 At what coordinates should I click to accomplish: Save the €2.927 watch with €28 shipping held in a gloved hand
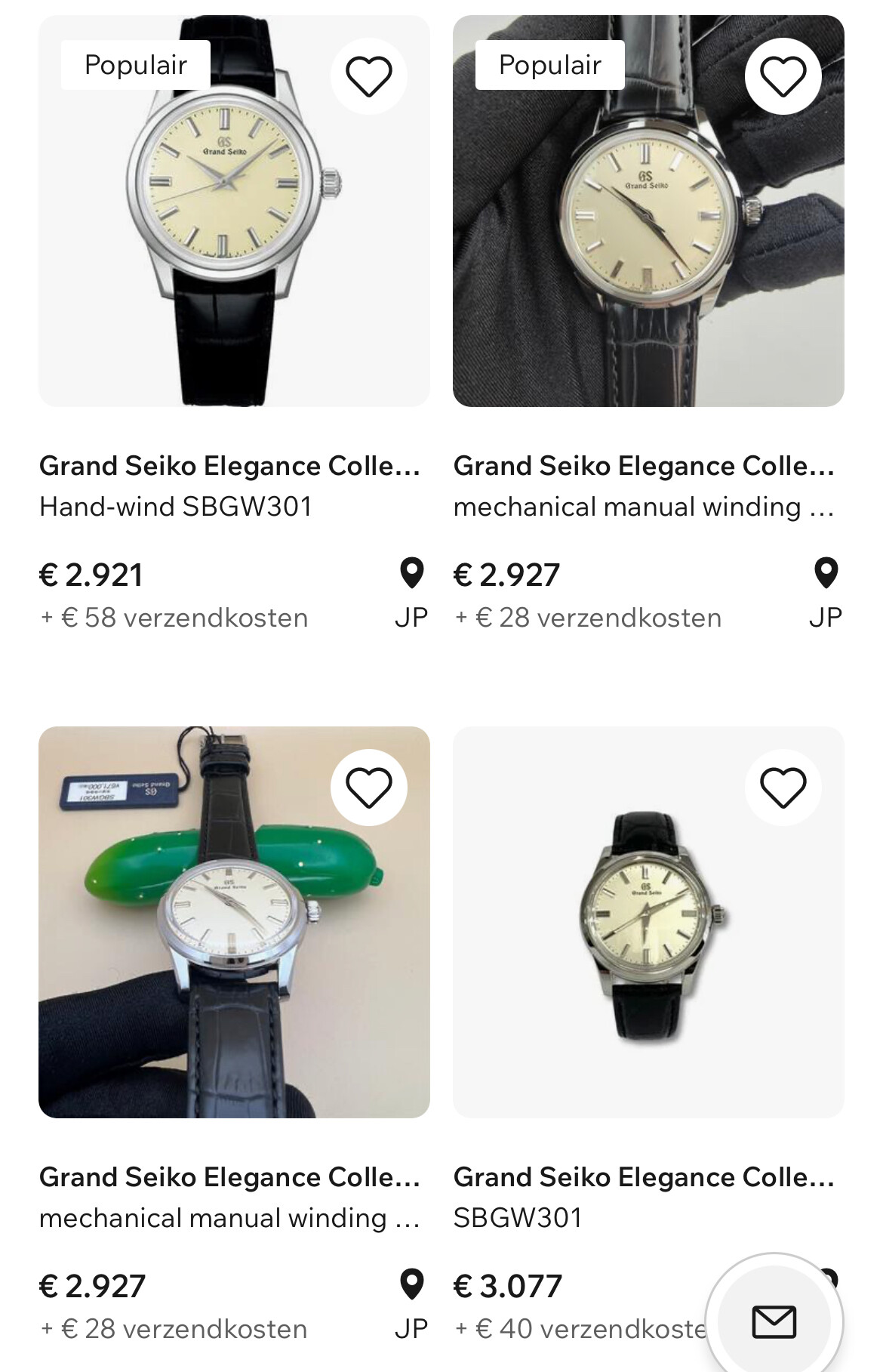[783, 76]
